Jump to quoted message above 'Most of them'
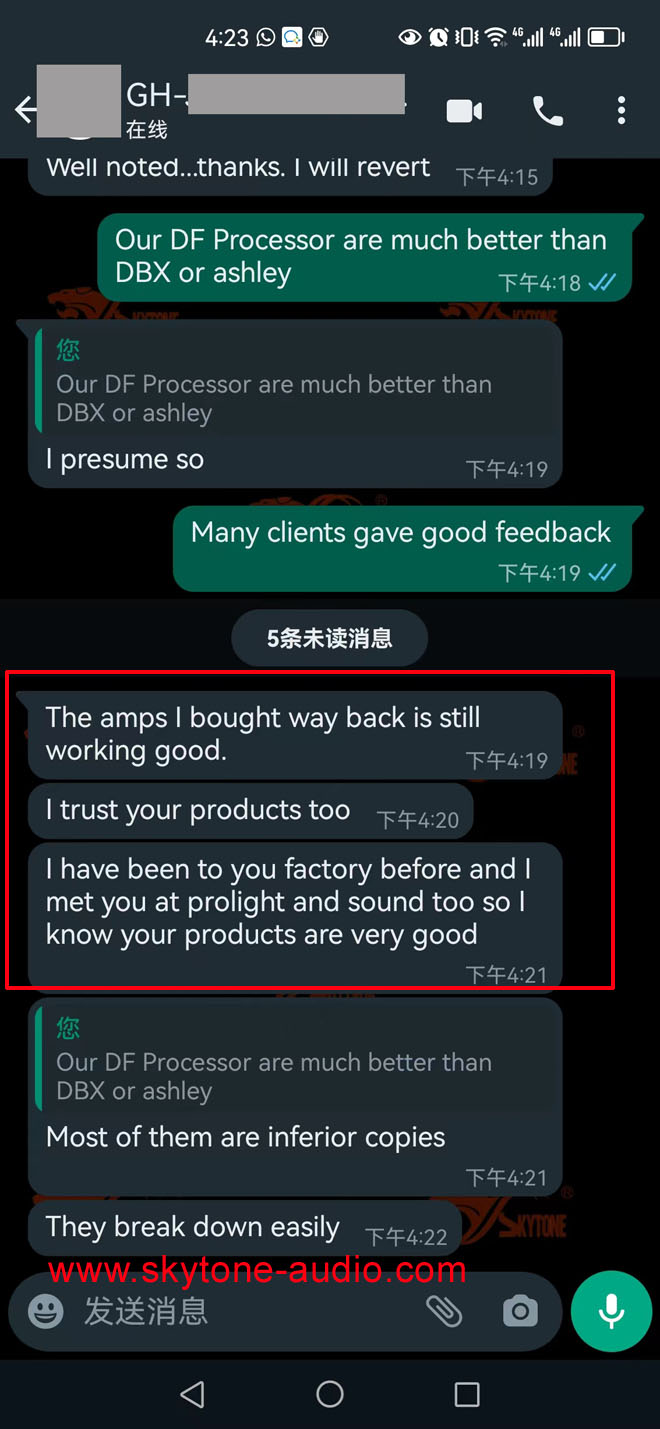660x1429 pixels. (x=294, y=1060)
